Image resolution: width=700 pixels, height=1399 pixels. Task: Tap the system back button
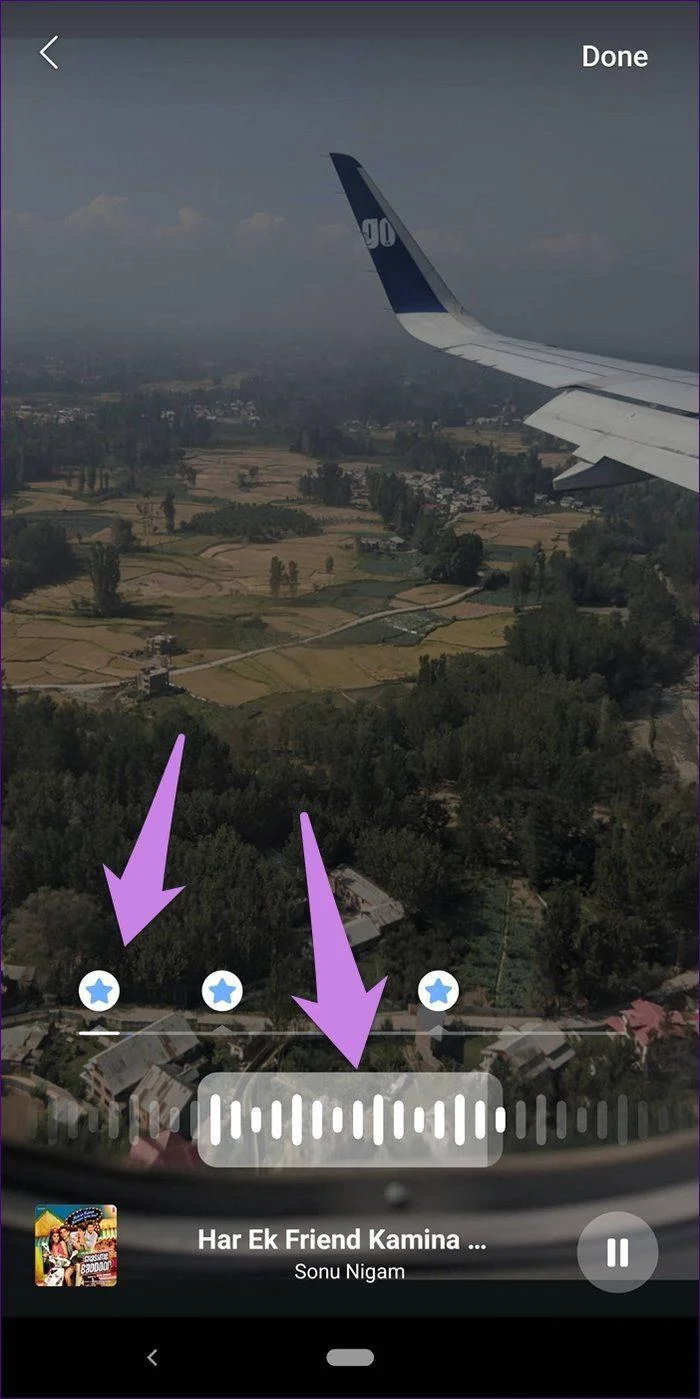pos(152,1357)
